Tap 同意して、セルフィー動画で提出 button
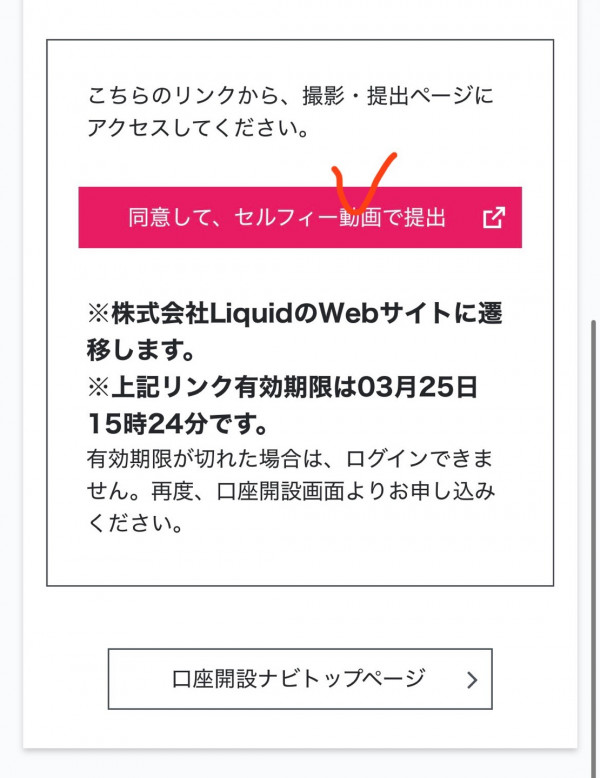Image resolution: width=600 pixels, height=778 pixels. coord(299,217)
